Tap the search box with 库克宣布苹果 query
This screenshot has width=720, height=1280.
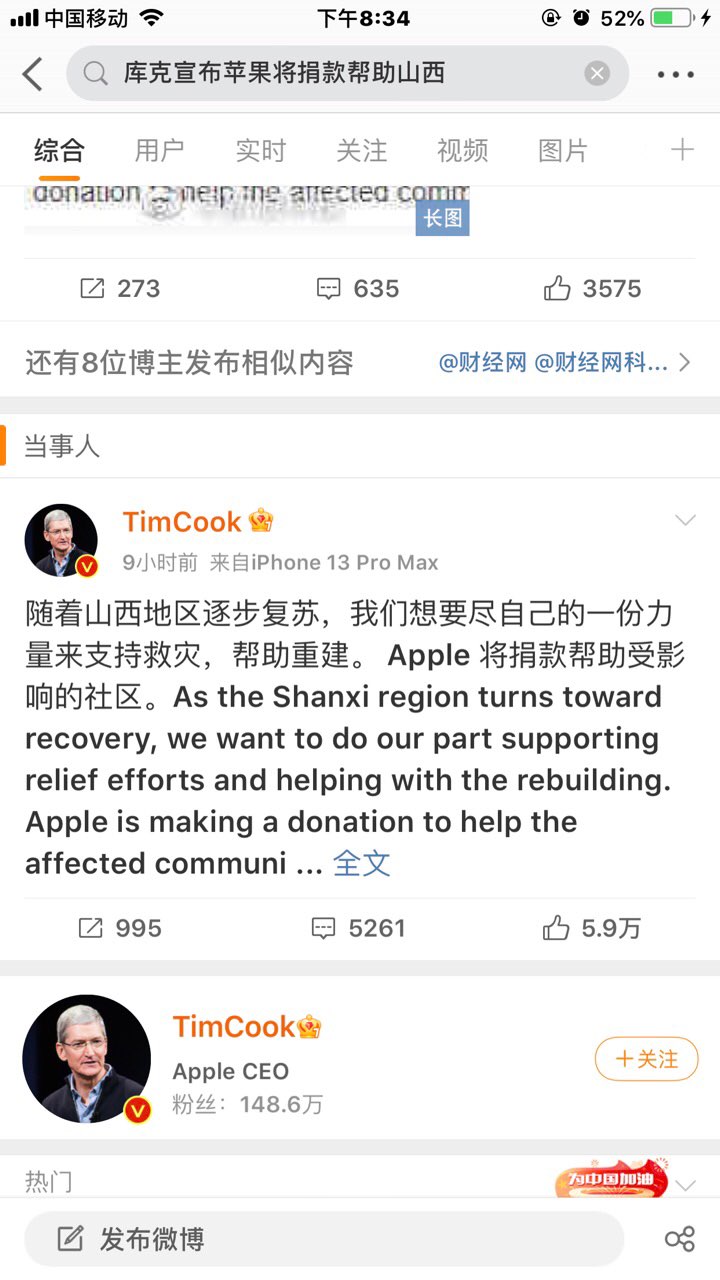[x=330, y=74]
